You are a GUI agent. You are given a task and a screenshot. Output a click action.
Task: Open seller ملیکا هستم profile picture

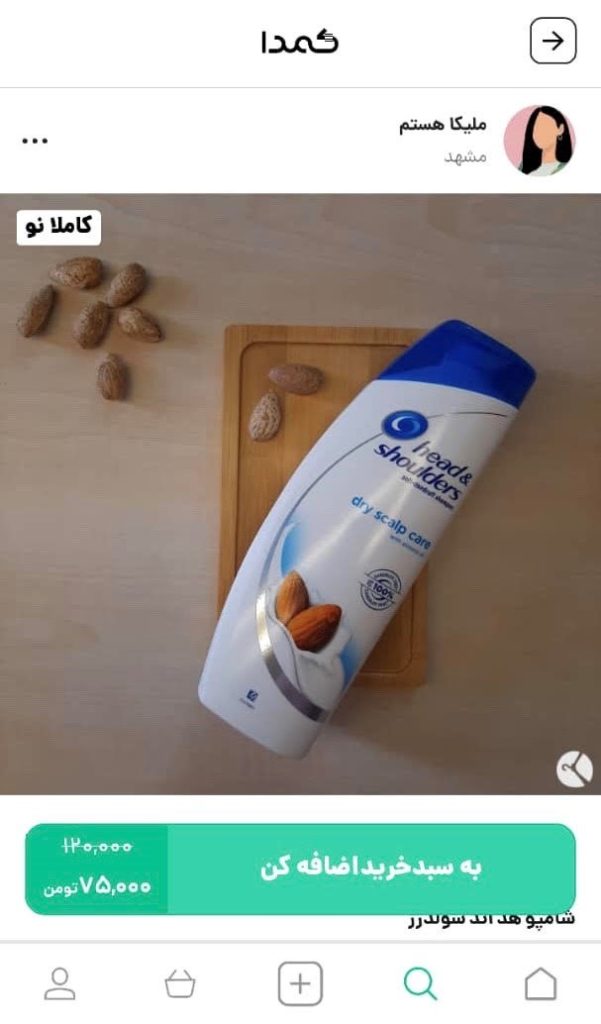(x=539, y=141)
